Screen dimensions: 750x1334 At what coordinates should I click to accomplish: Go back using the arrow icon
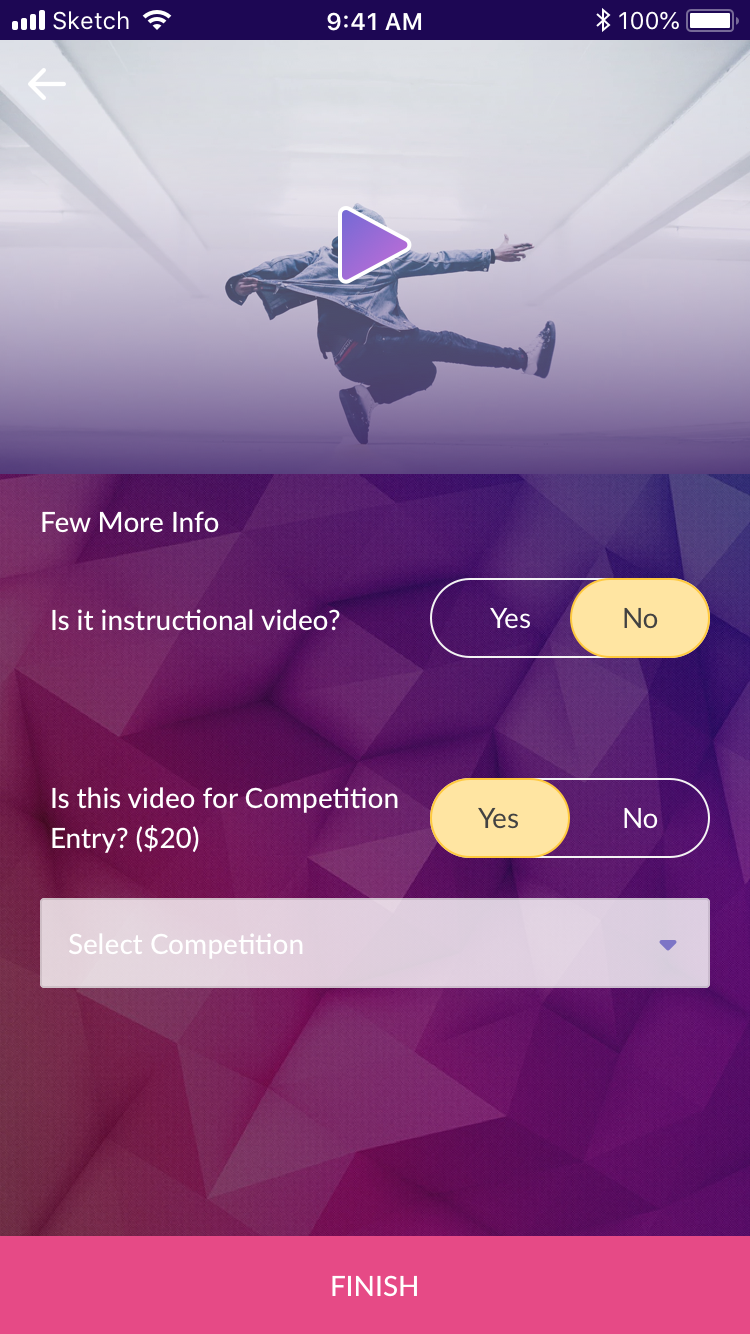46,85
